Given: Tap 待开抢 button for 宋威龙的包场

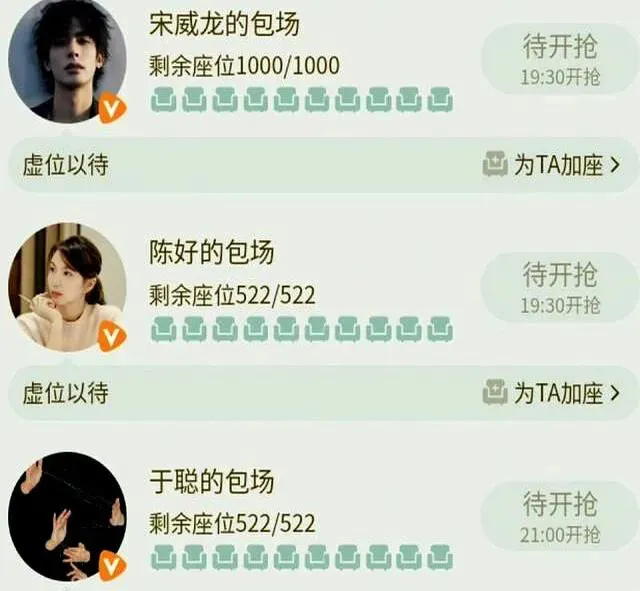Looking at the screenshot, I should click(x=559, y=57).
